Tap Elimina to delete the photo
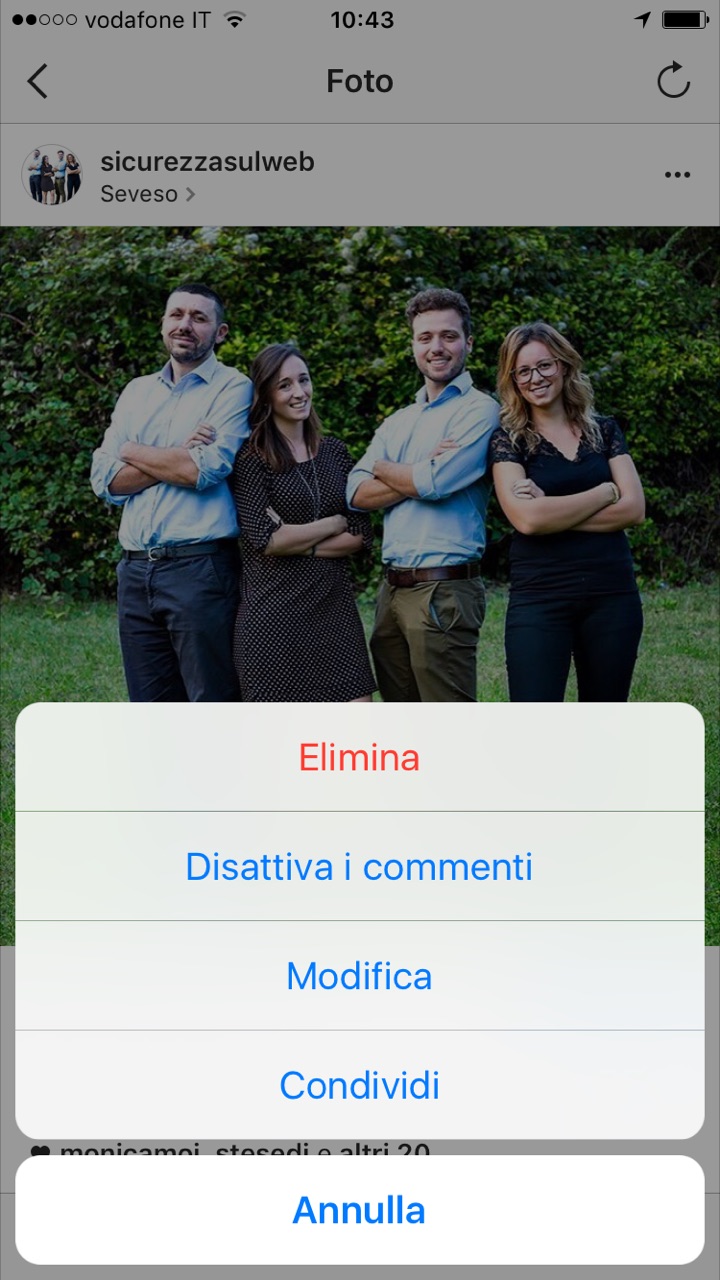The height and width of the screenshot is (1280, 720). [x=359, y=757]
